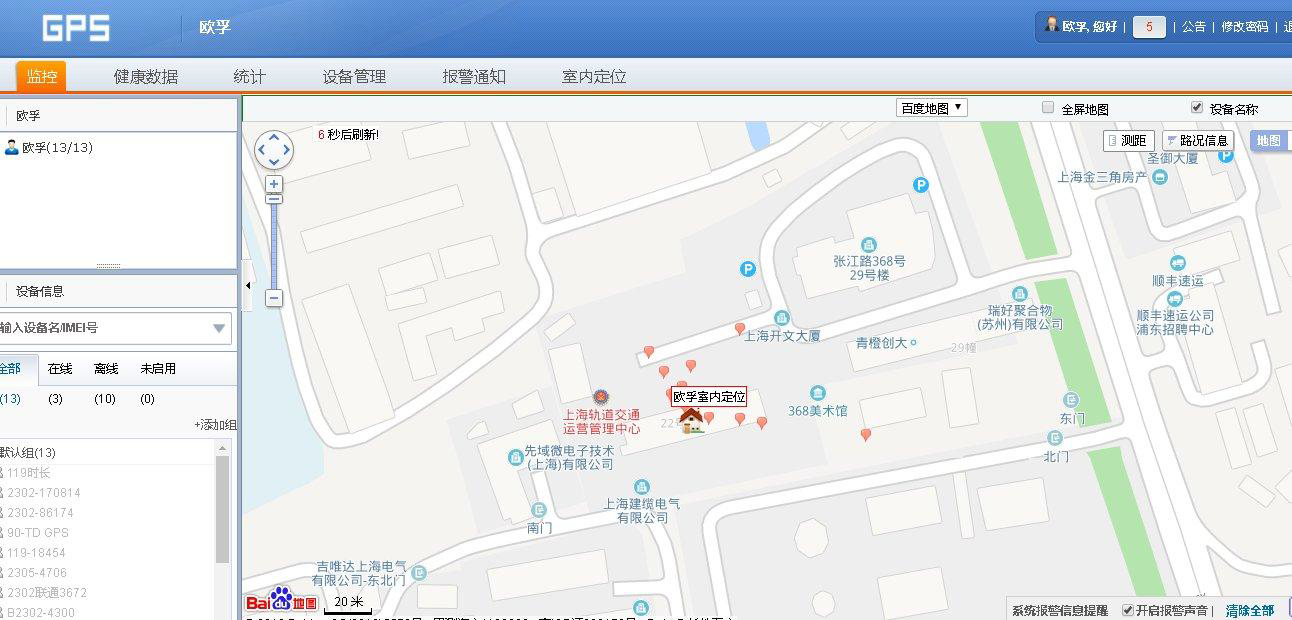Open the 百度地图 map type dropdown
This screenshot has width=1292, height=620.
(931, 108)
